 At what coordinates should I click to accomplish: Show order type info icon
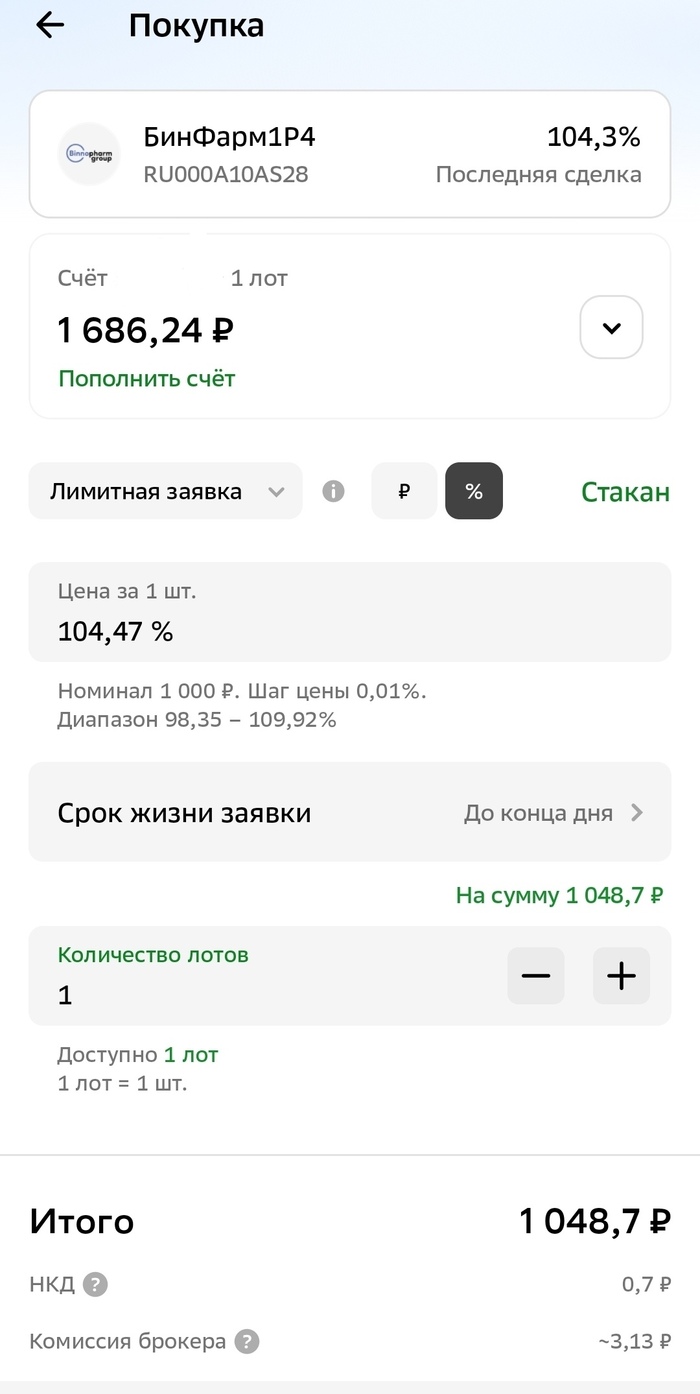pyautogui.click(x=334, y=491)
